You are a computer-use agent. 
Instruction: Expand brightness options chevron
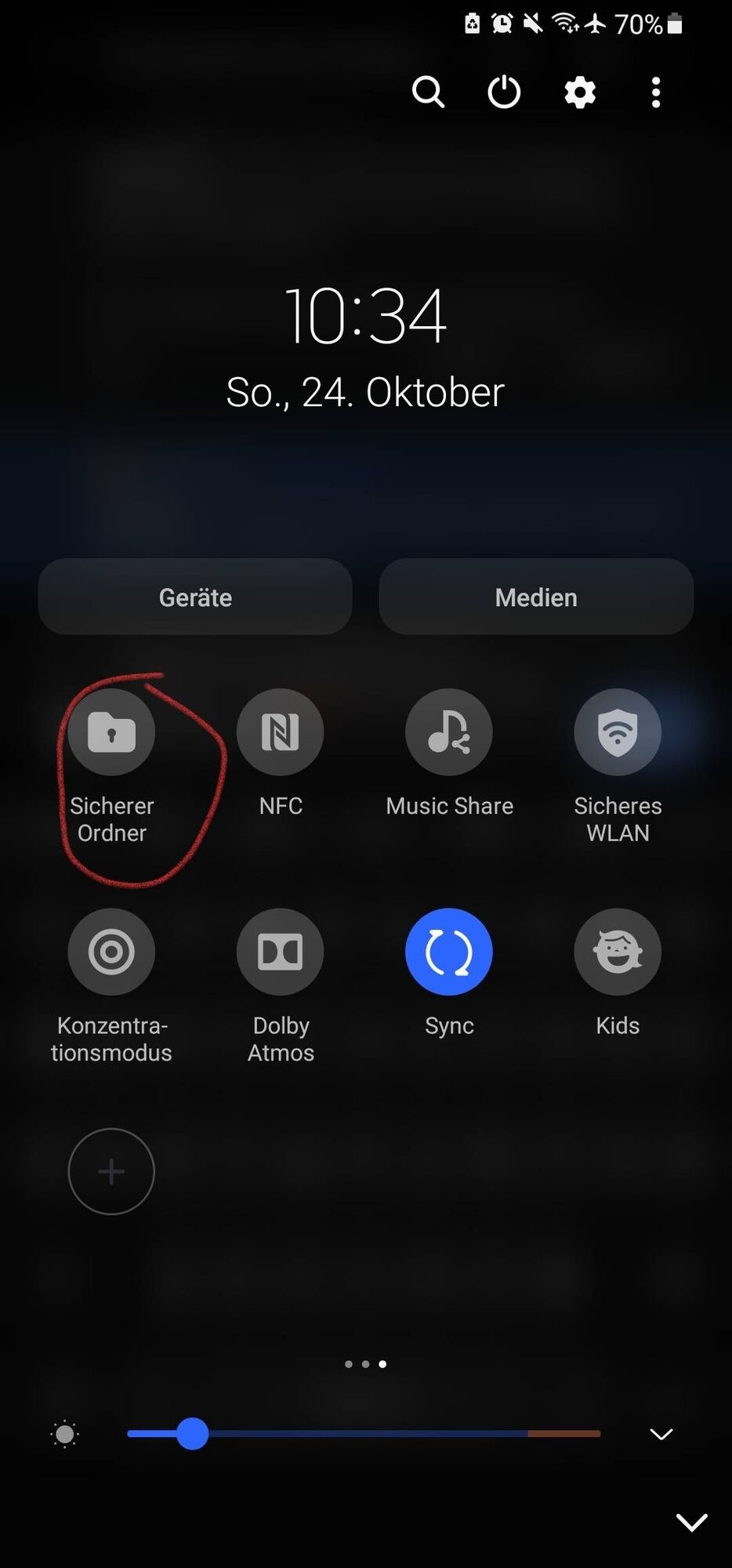661,1434
